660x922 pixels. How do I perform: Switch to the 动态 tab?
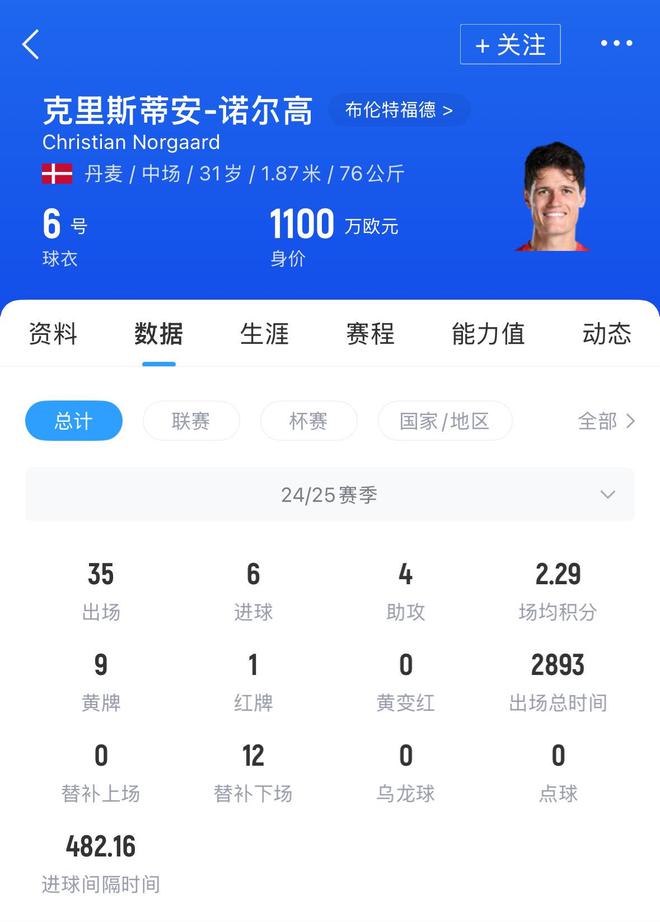[x=607, y=334]
